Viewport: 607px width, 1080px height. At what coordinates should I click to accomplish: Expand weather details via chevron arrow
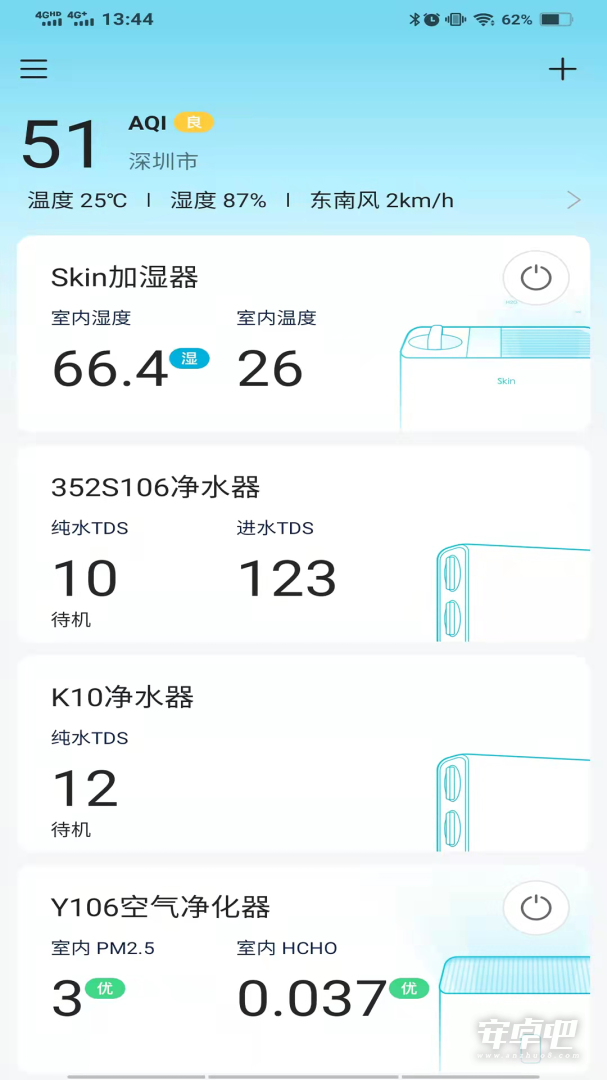[574, 200]
